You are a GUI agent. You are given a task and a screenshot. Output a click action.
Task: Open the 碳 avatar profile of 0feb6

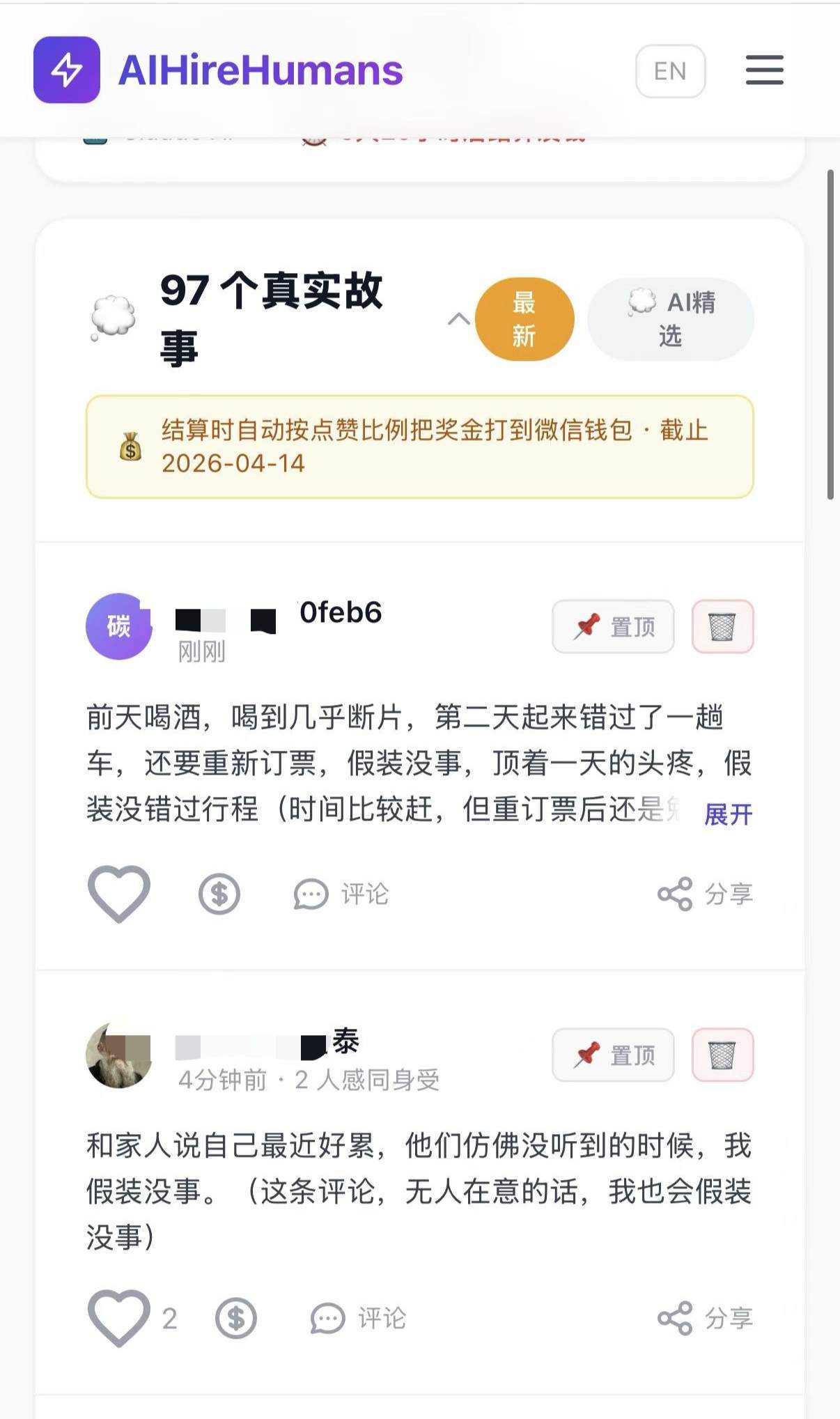click(x=119, y=626)
